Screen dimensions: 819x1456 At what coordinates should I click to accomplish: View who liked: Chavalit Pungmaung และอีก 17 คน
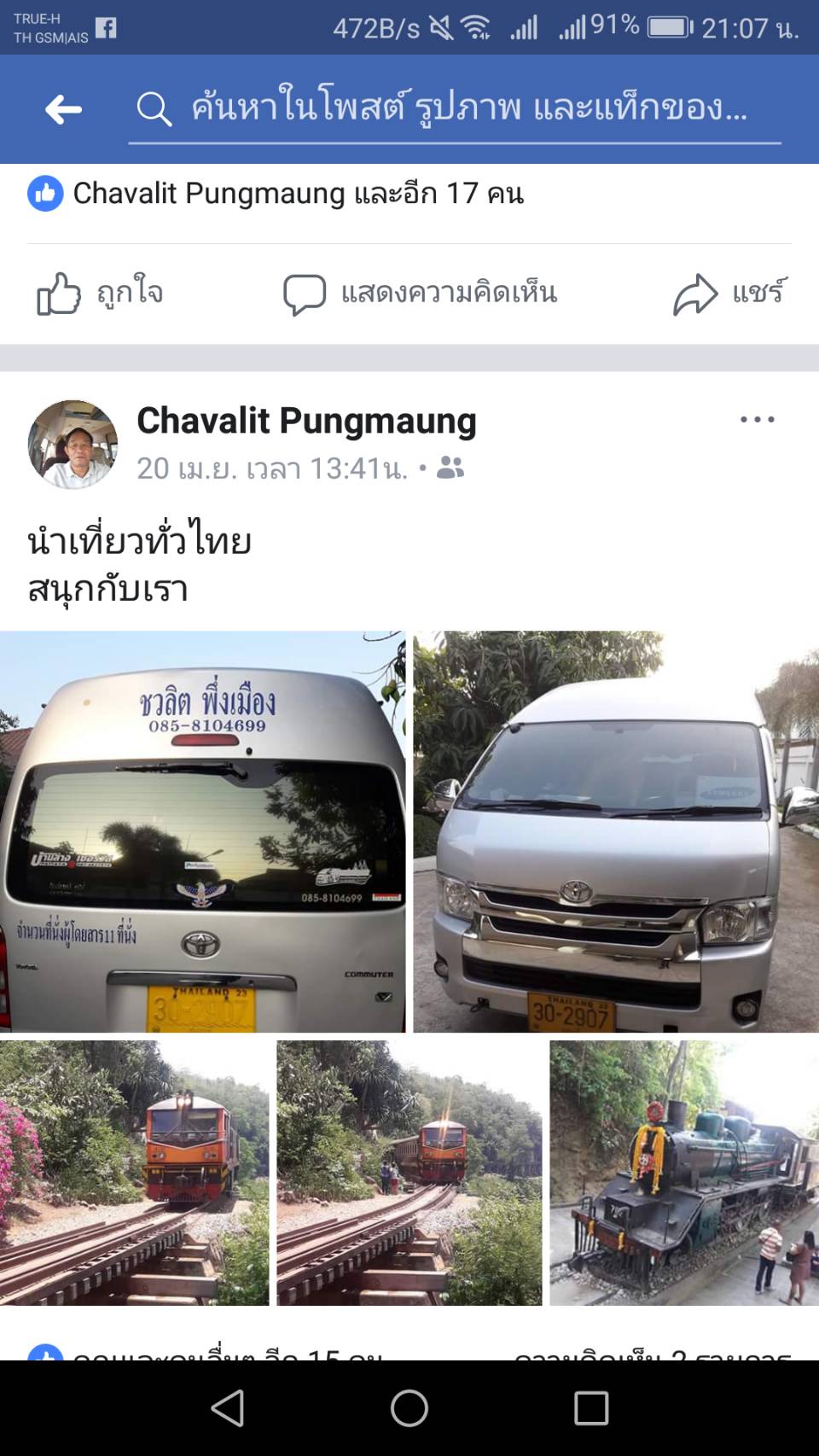[297, 194]
